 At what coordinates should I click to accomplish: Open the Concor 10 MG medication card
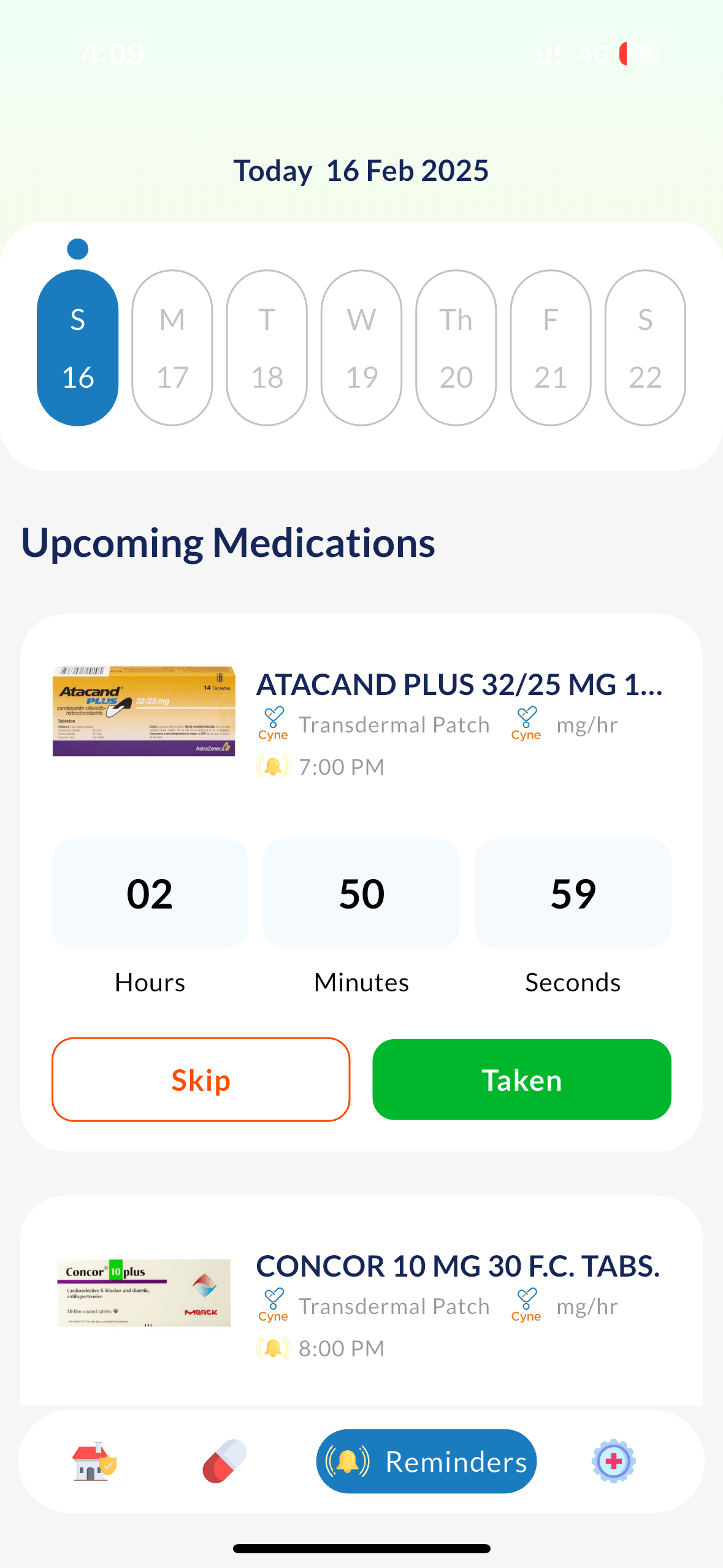point(457,1266)
